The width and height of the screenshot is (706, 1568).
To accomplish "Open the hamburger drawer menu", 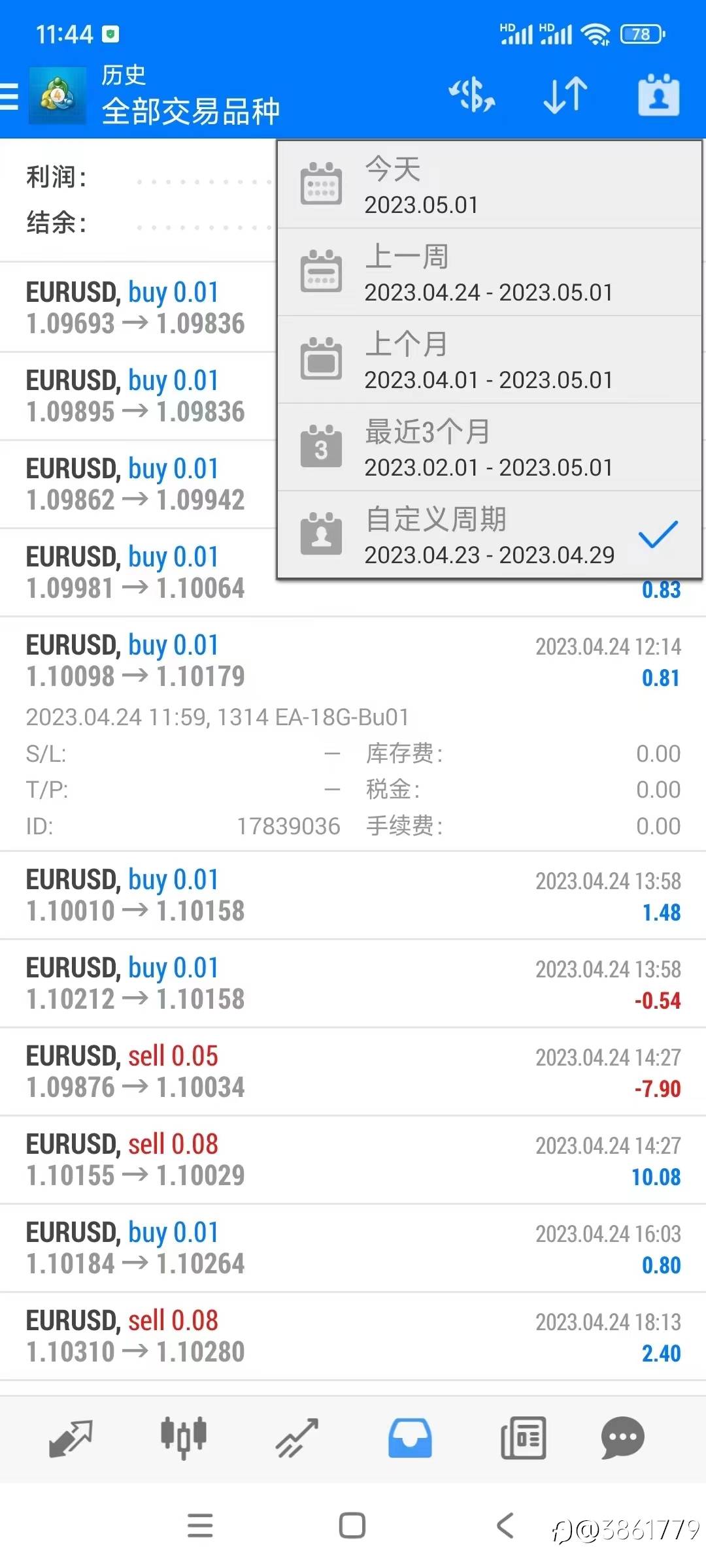I will point(10,95).
